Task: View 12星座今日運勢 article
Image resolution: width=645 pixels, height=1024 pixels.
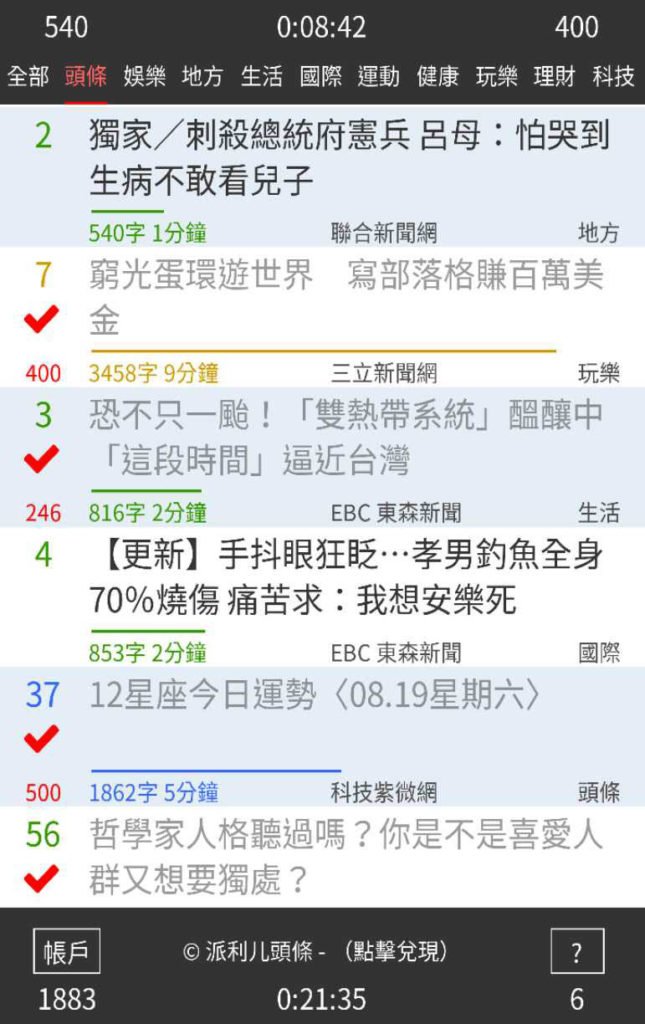Action: pos(316,694)
